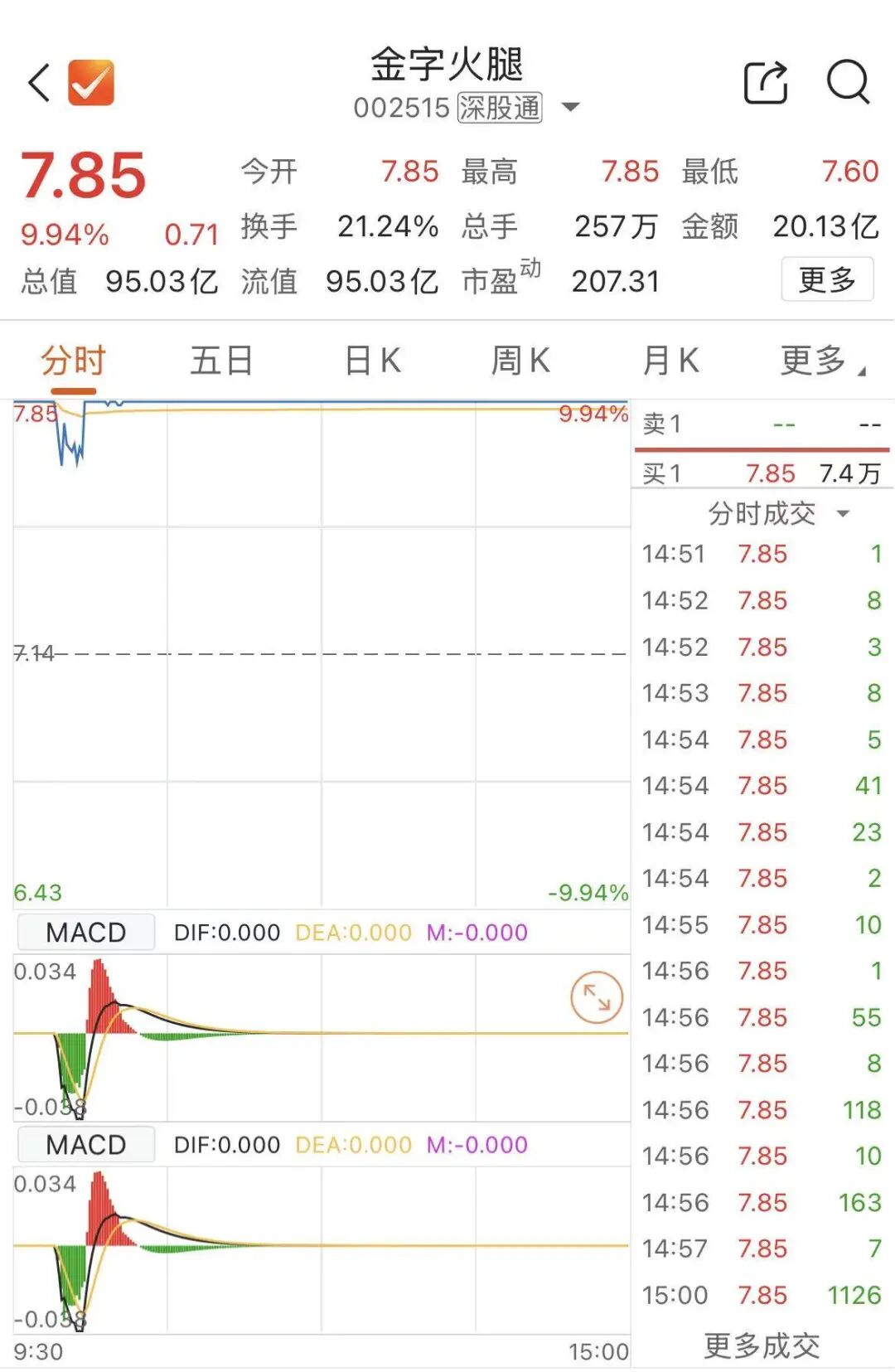
Task: Switch to the 日K chart tab
Action: [372, 361]
